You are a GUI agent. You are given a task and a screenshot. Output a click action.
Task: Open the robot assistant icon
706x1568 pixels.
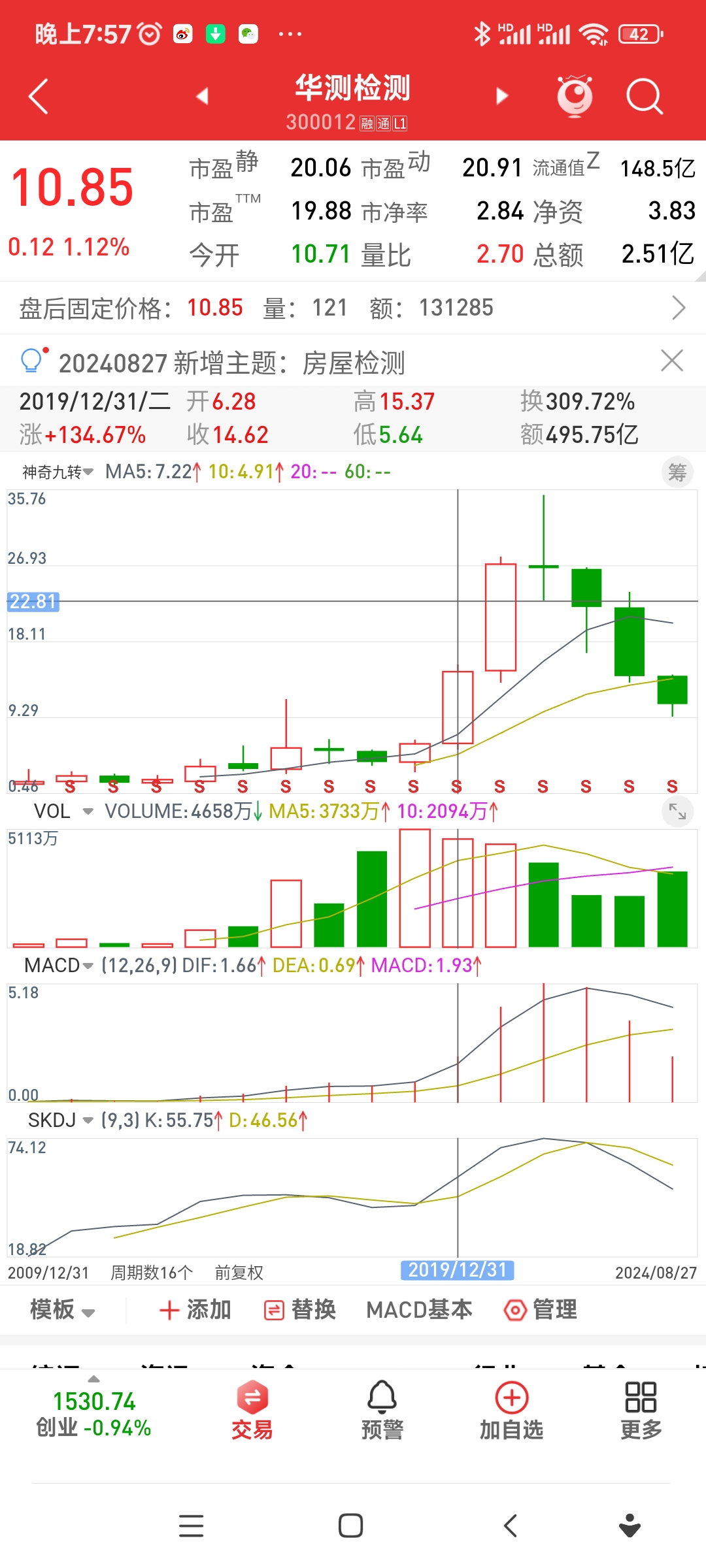point(575,97)
